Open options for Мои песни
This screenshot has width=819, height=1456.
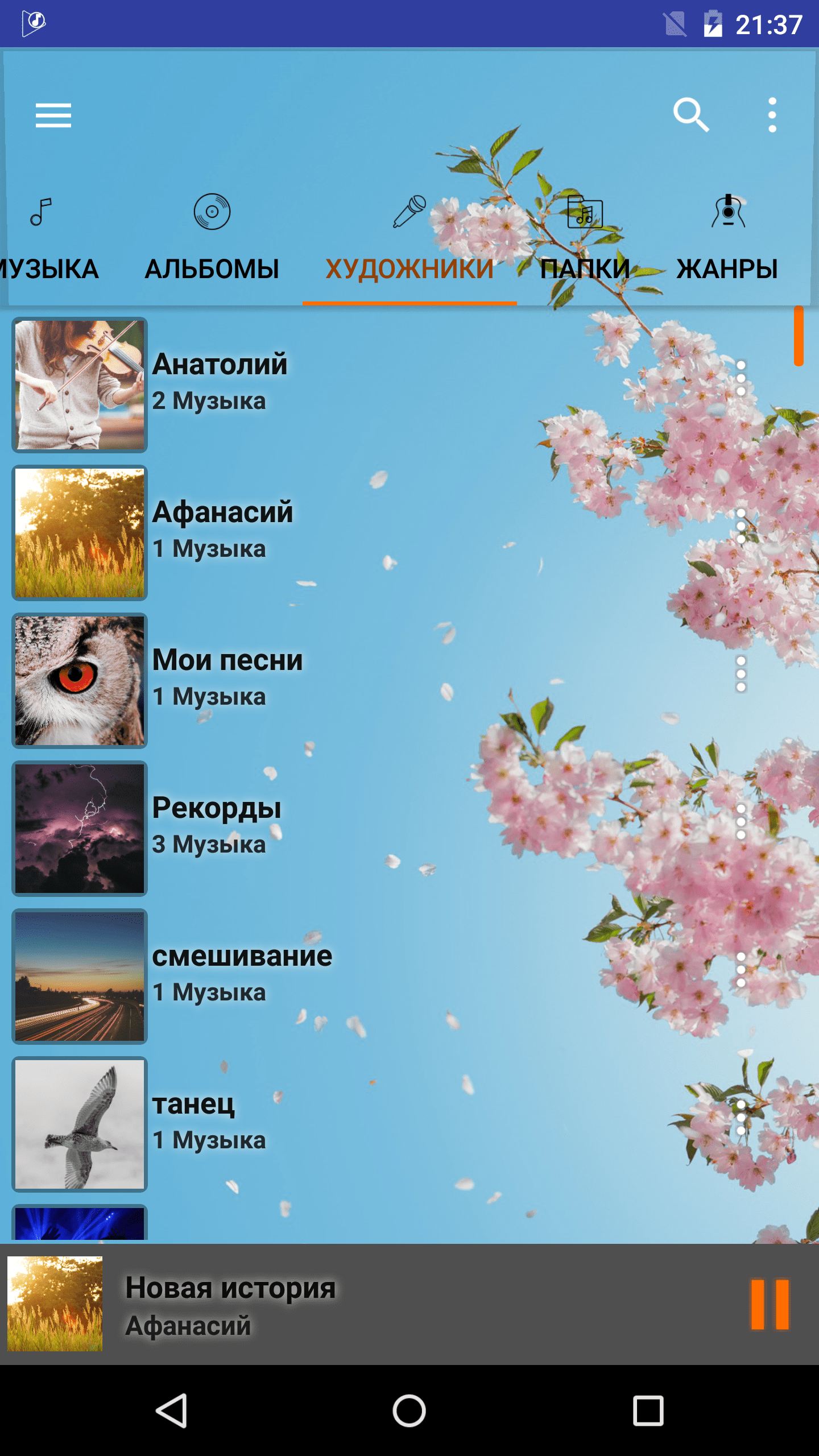pos(741,675)
